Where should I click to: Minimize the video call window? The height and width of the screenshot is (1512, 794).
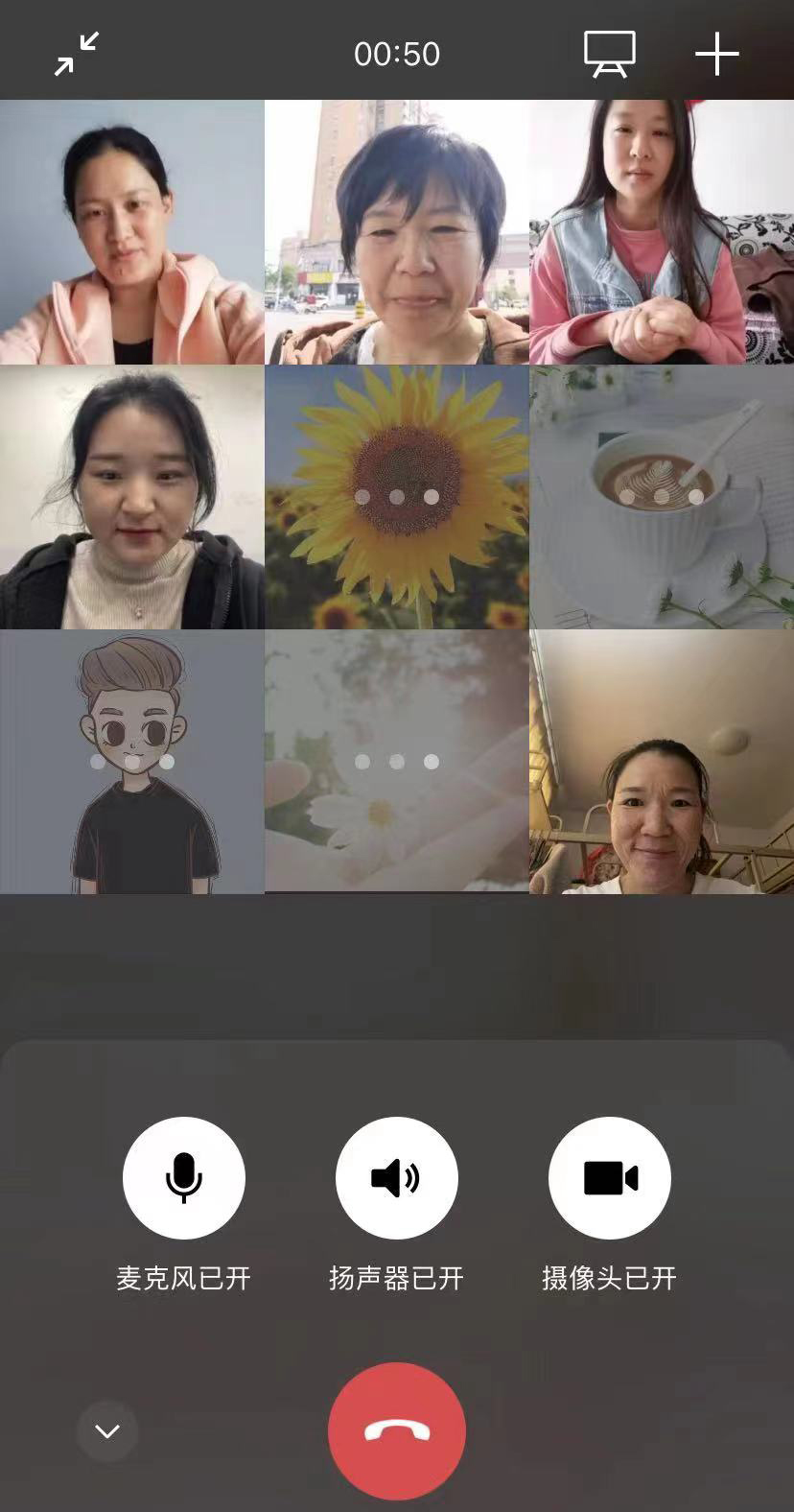click(77, 54)
